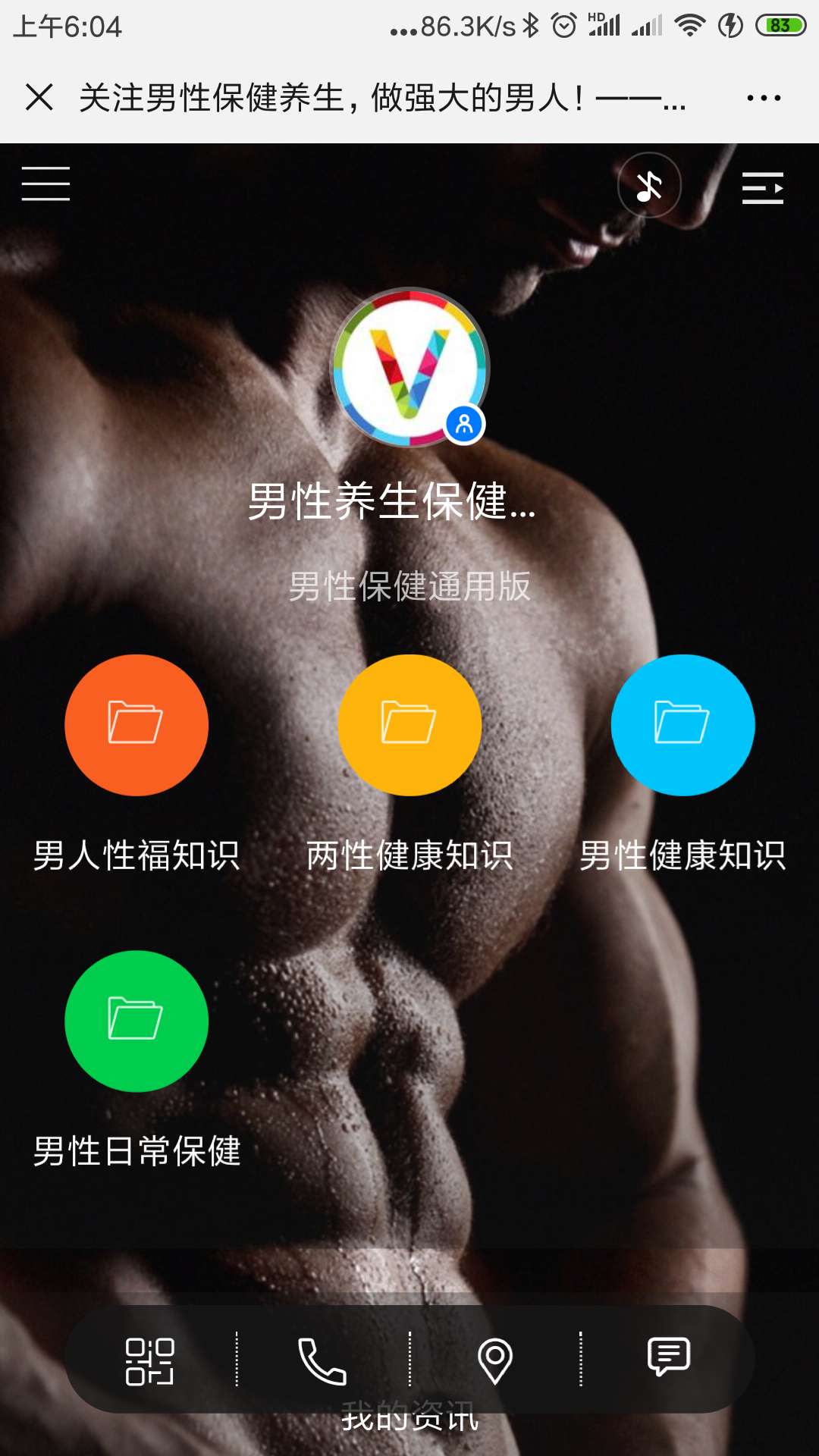The height and width of the screenshot is (1456, 819).
Task: Open the location pin
Action: point(495,1361)
